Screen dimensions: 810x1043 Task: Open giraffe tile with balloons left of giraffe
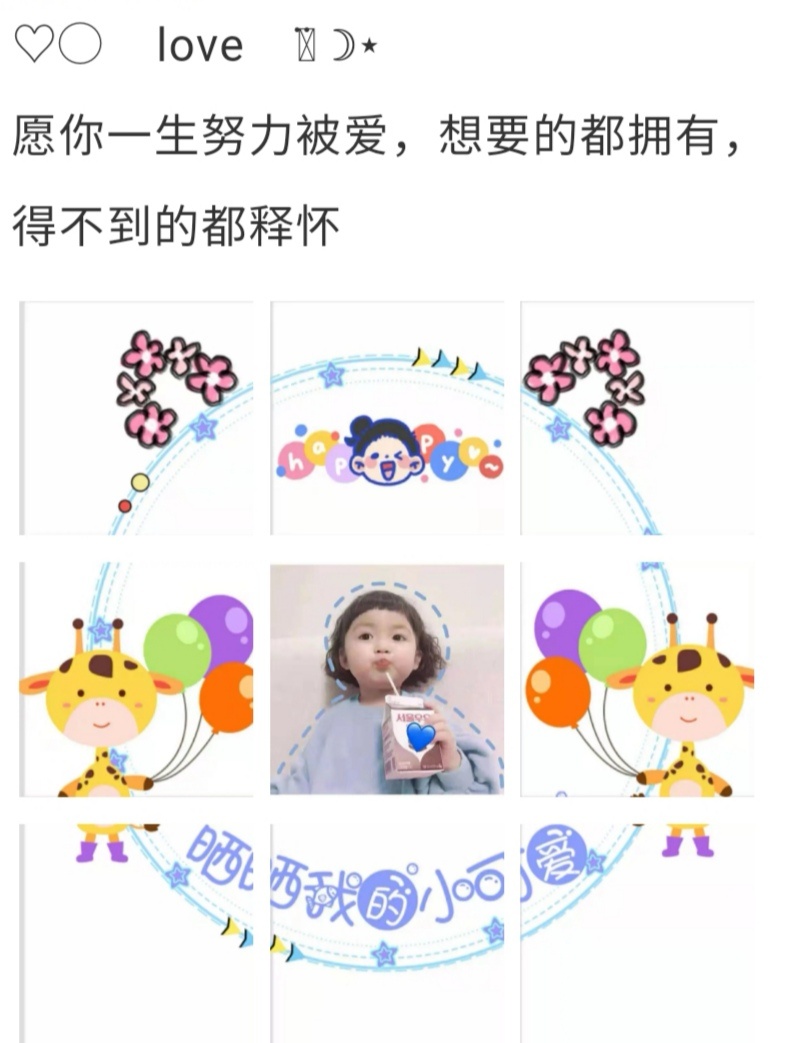point(637,679)
